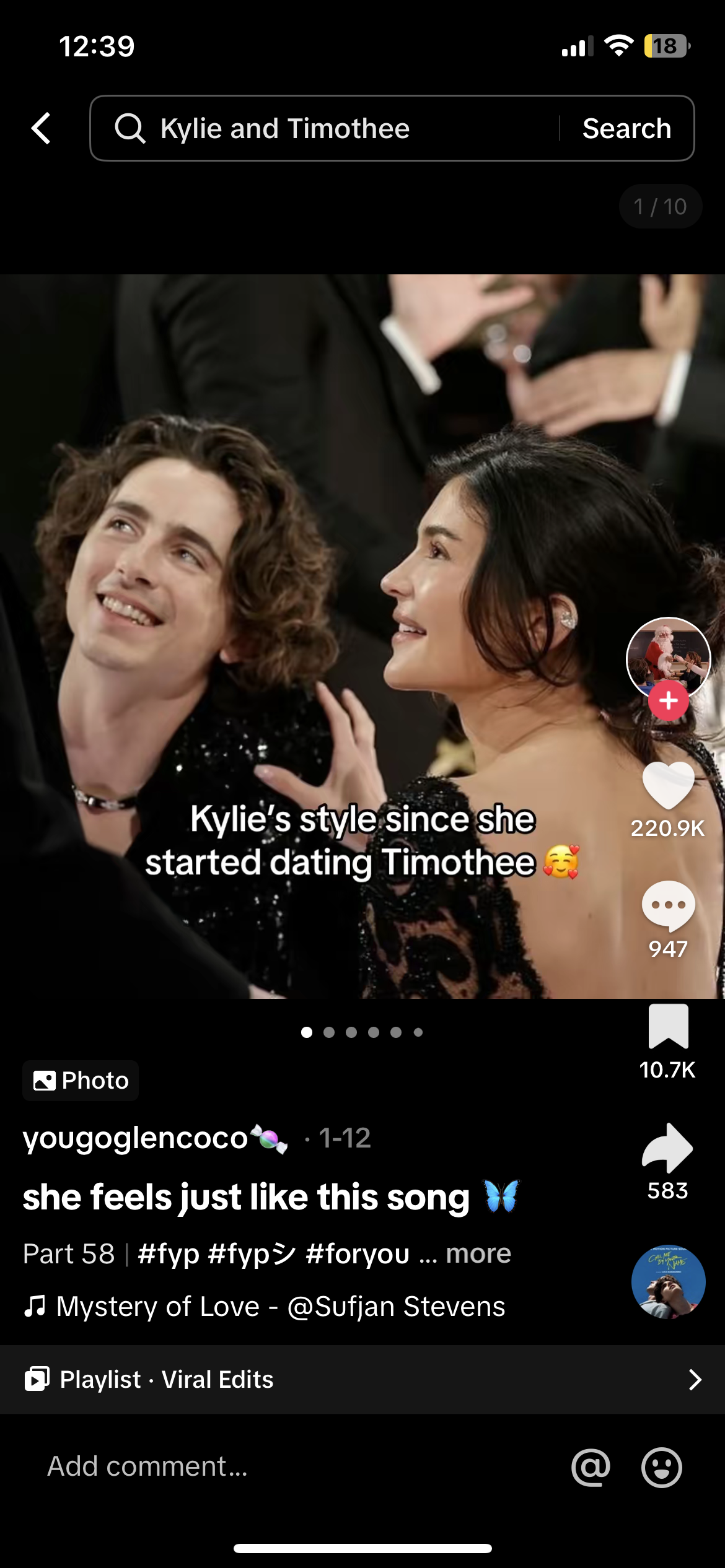725x1568 pixels.
Task: Go back using the top arrow
Action: click(x=41, y=128)
